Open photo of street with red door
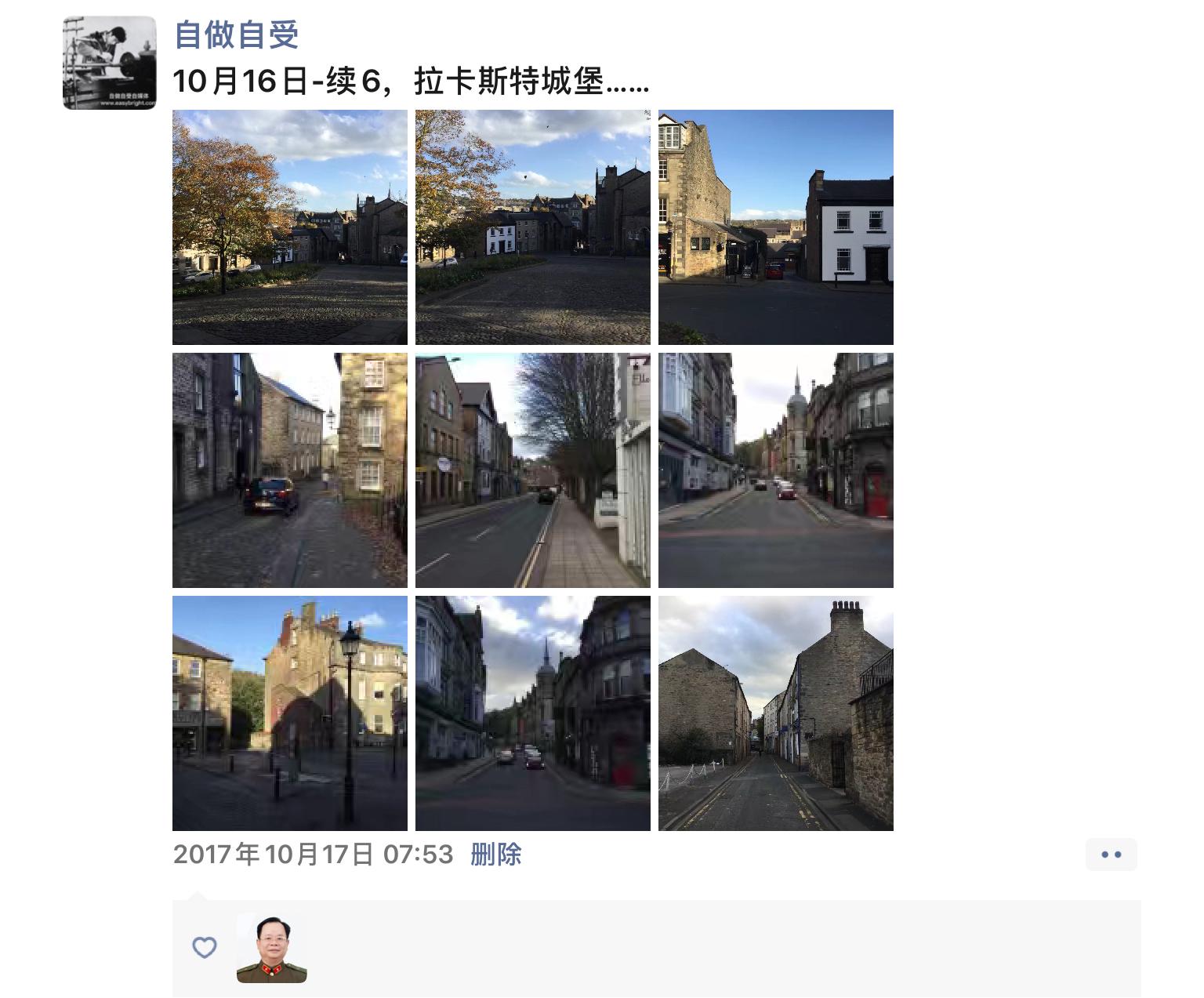 point(776,470)
